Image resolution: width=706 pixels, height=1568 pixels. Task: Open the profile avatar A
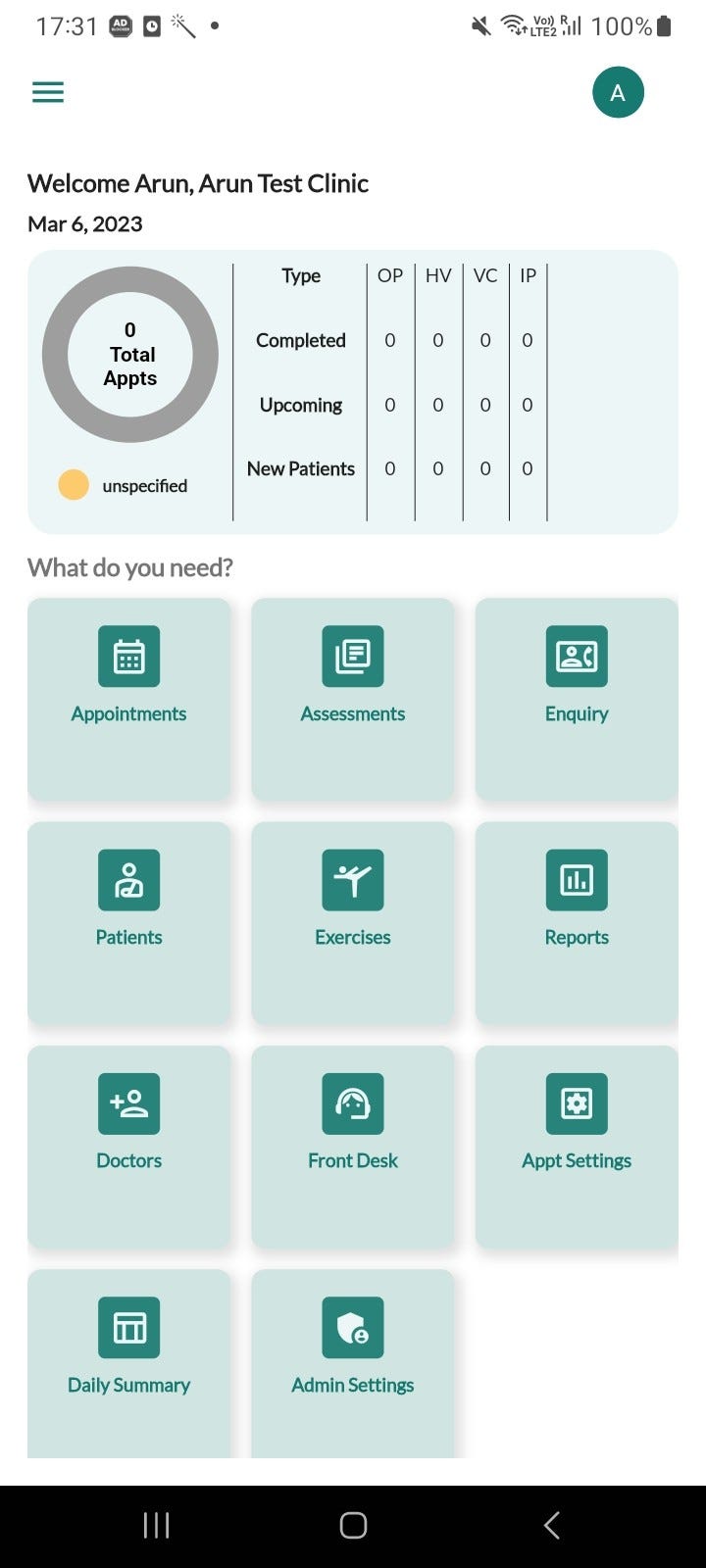[618, 93]
